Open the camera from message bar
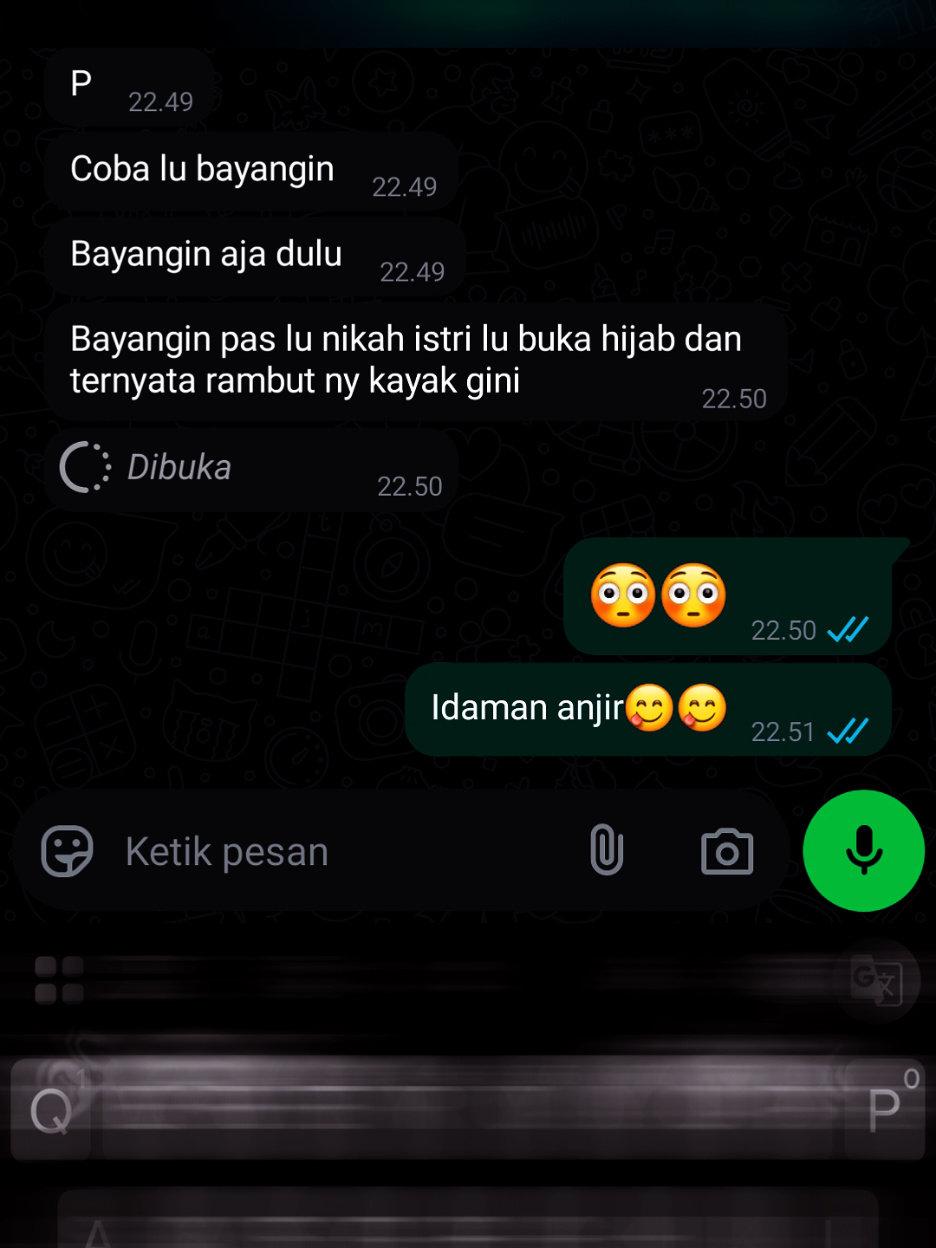 tap(727, 852)
